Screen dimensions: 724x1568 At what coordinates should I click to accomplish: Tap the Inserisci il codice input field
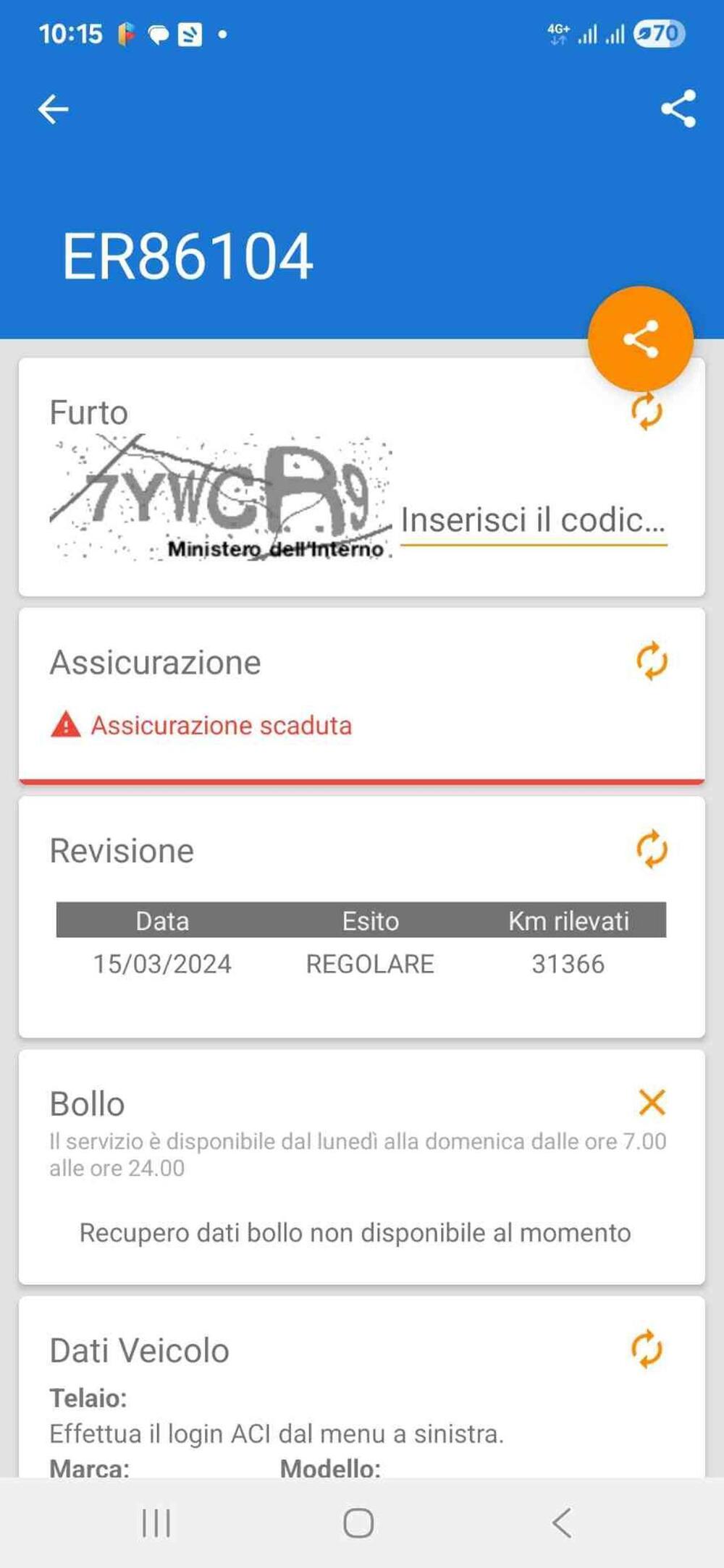pos(534,520)
